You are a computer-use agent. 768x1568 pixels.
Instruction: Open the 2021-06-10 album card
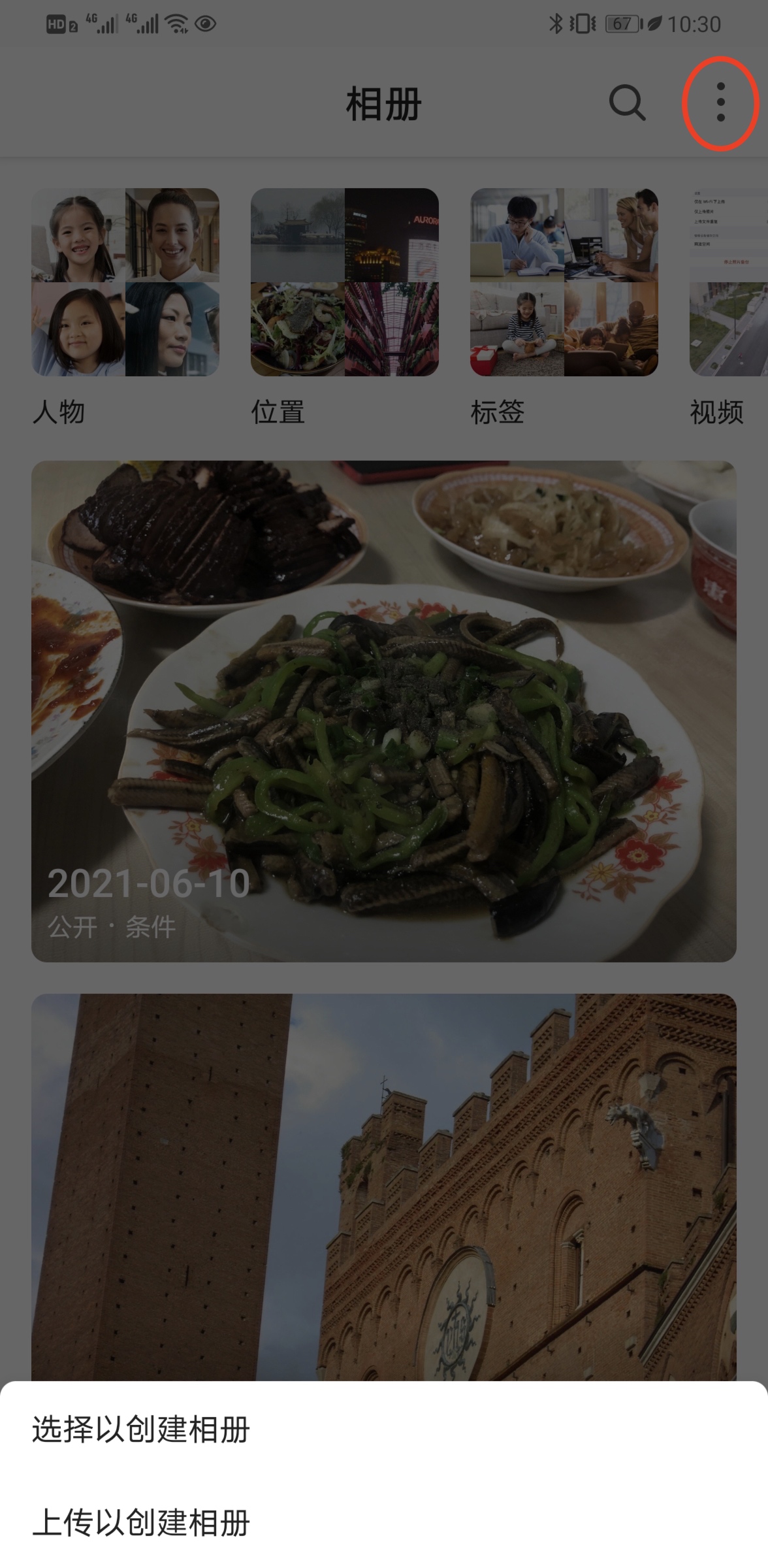(384, 711)
